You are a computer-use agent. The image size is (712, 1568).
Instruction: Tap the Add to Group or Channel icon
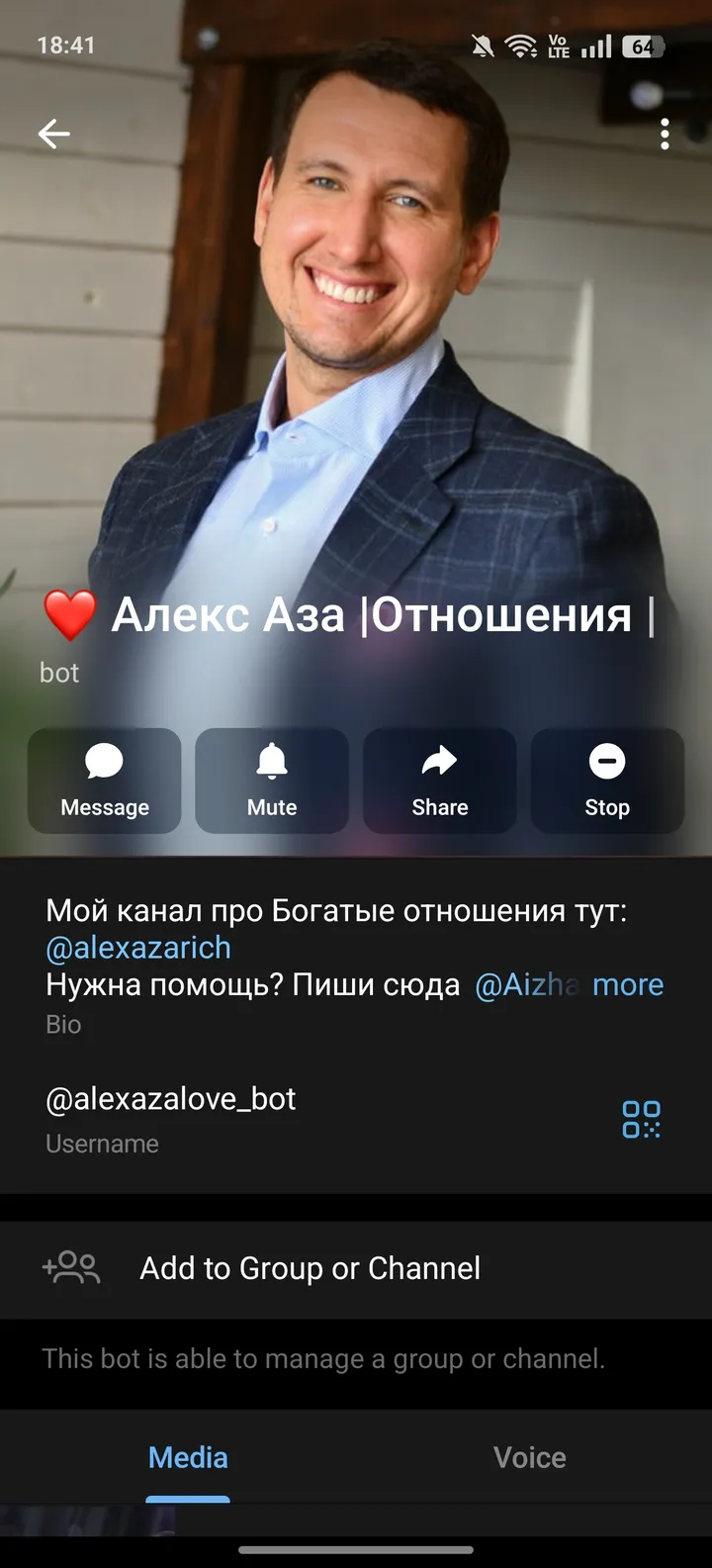71,1269
